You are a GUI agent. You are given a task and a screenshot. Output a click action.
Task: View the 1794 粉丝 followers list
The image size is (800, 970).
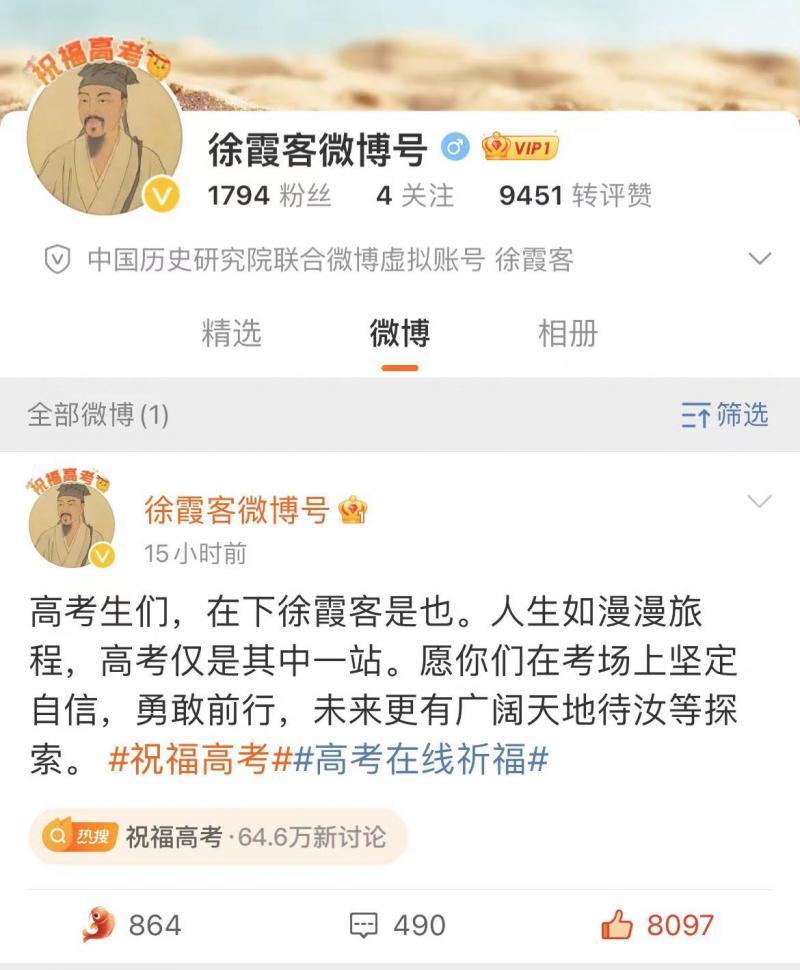pyautogui.click(x=268, y=195)
